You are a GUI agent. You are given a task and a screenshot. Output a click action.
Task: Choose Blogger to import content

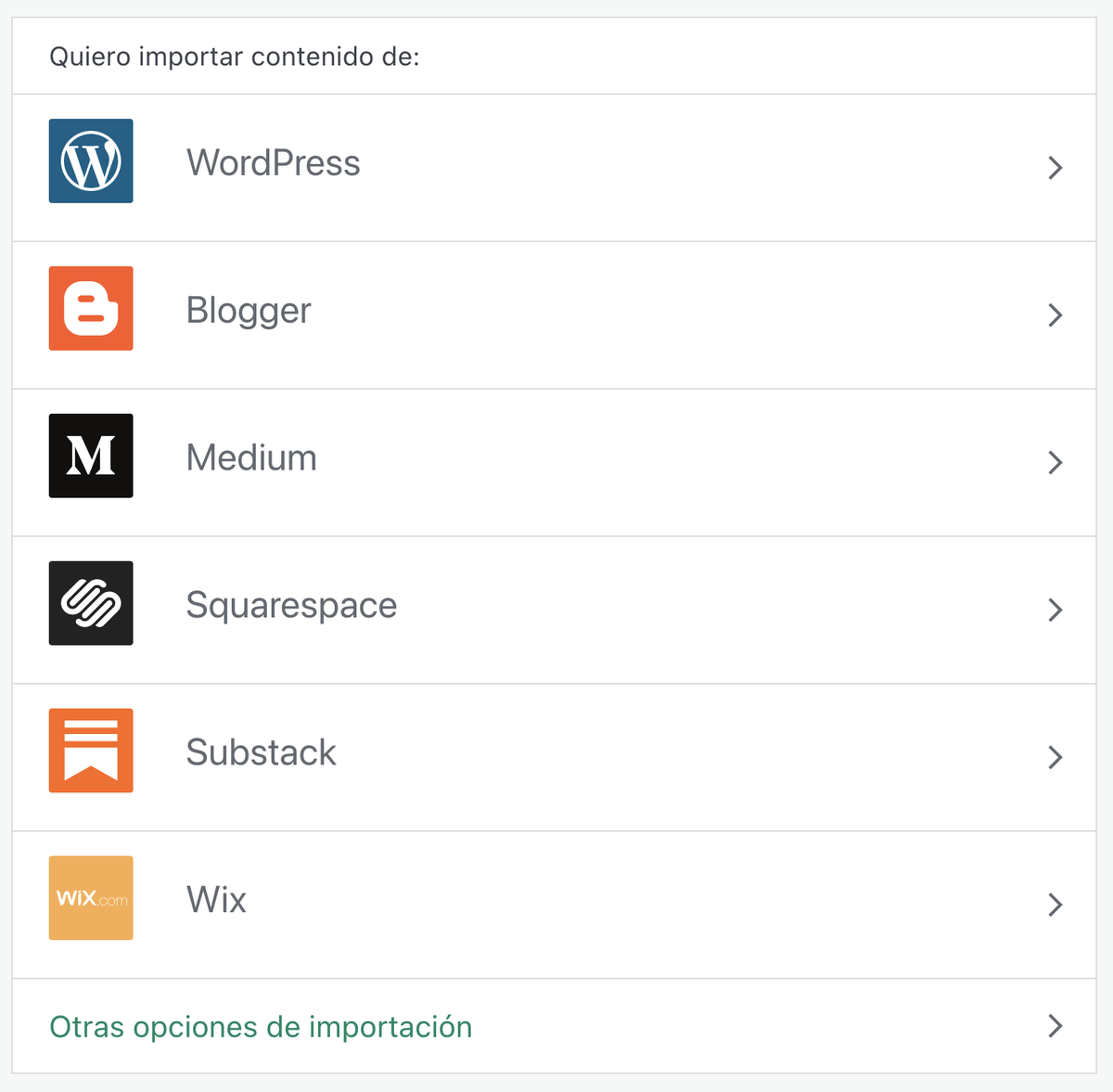pyautogui.click(x=249, y=312)
